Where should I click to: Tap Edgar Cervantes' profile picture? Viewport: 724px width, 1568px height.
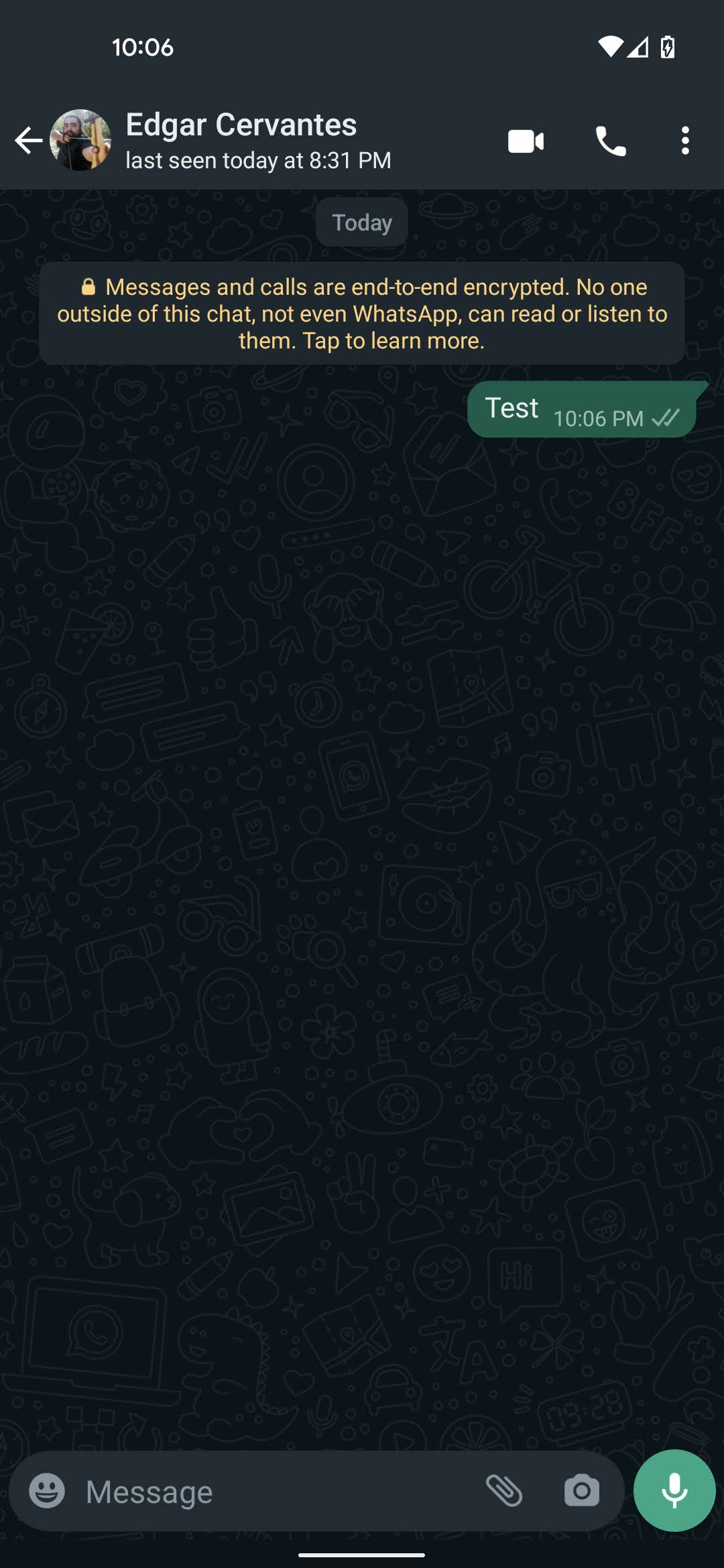point(80,141)
